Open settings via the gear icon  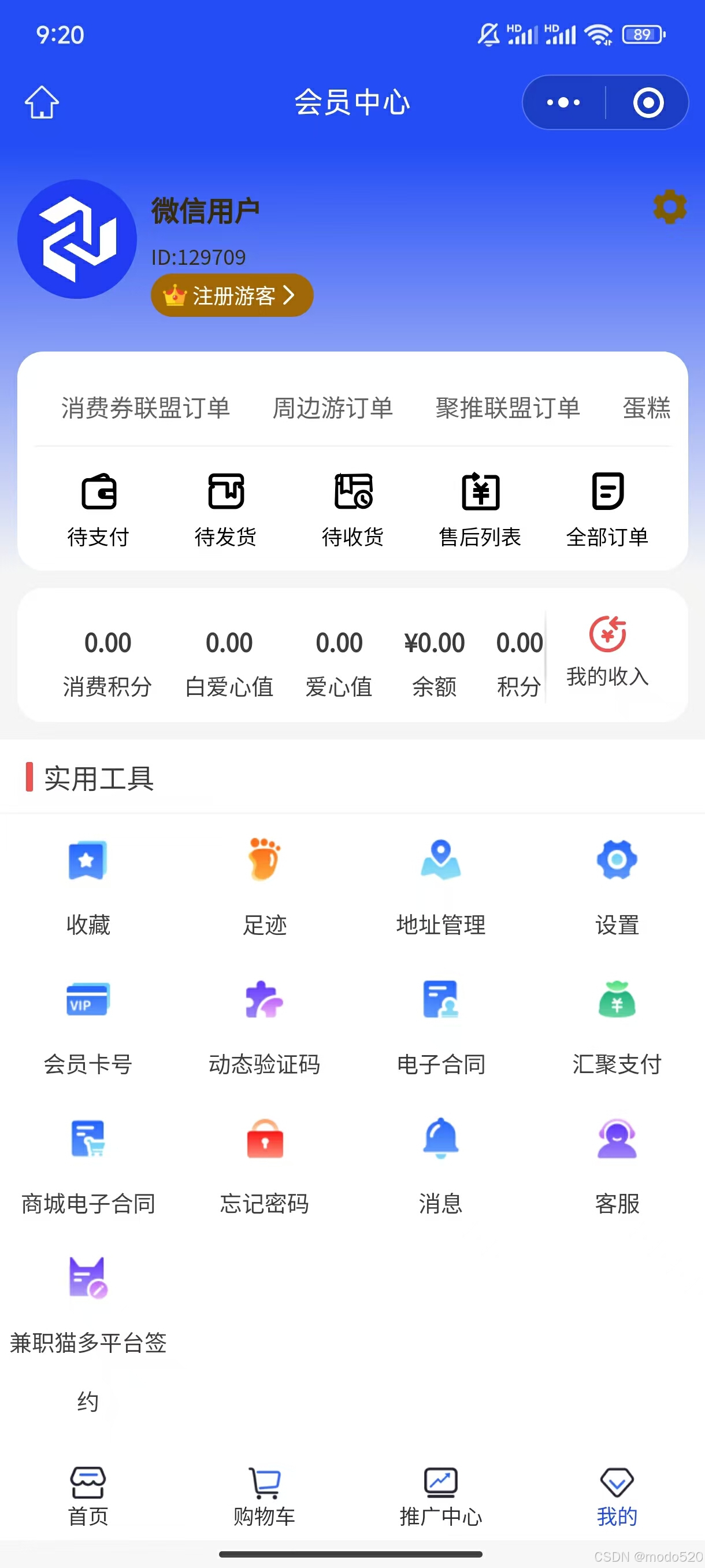tap(670, 207)
